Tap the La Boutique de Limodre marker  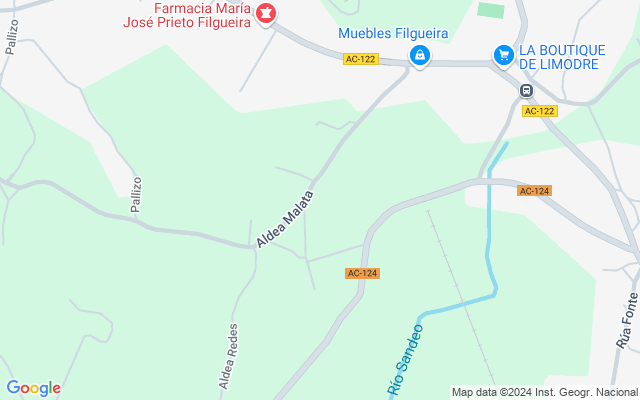coord(504,56)
